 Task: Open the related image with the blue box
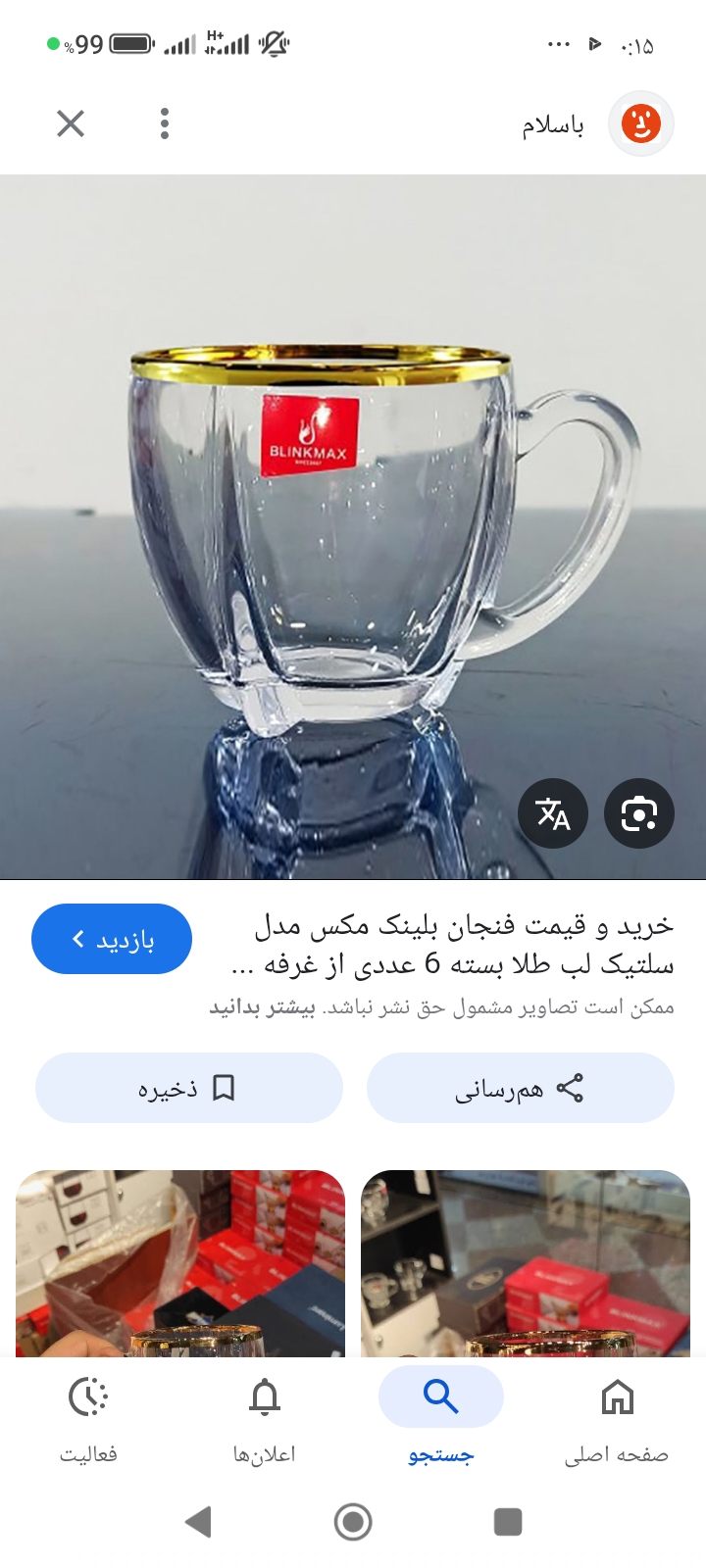click(x=180, y=1263)
